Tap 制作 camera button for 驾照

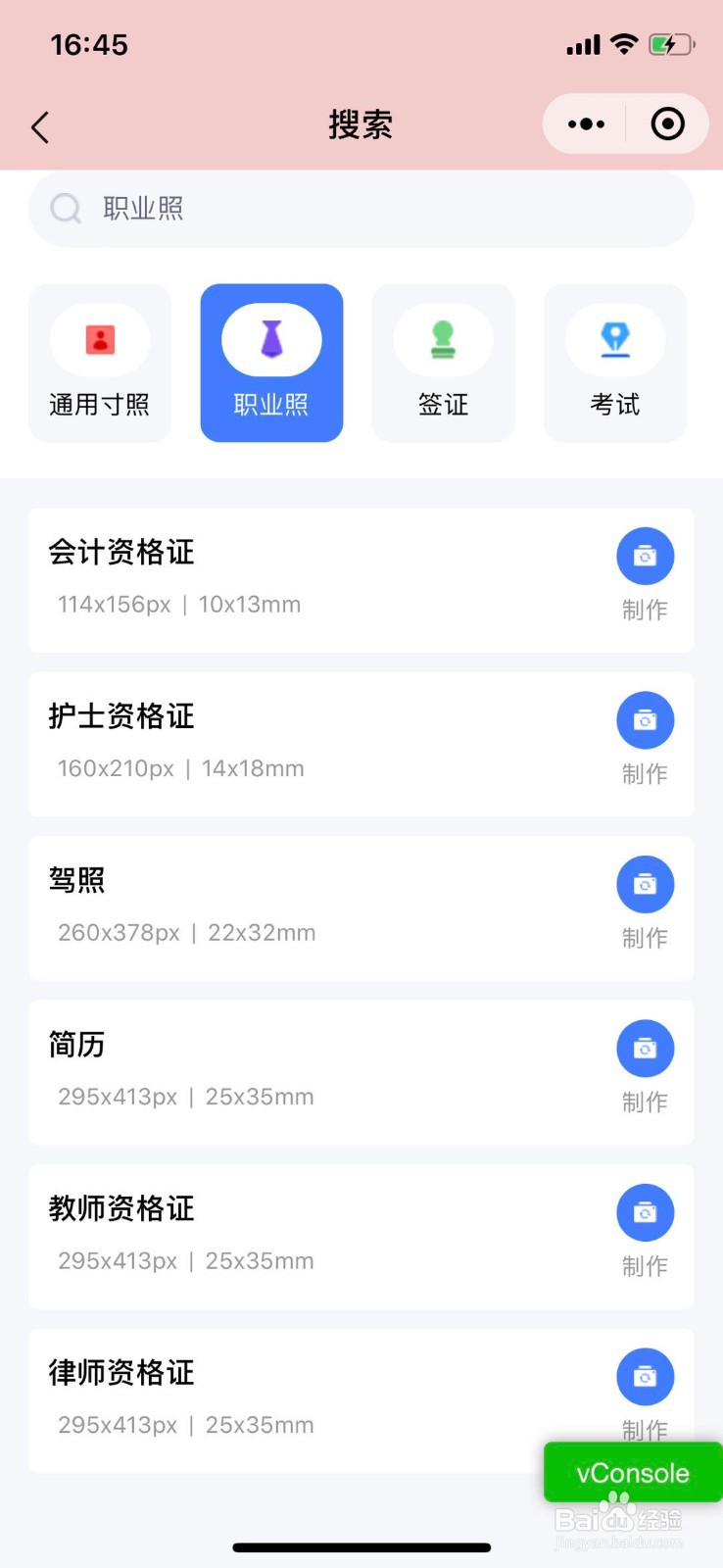pyautogui.click(x=645, y=885)
